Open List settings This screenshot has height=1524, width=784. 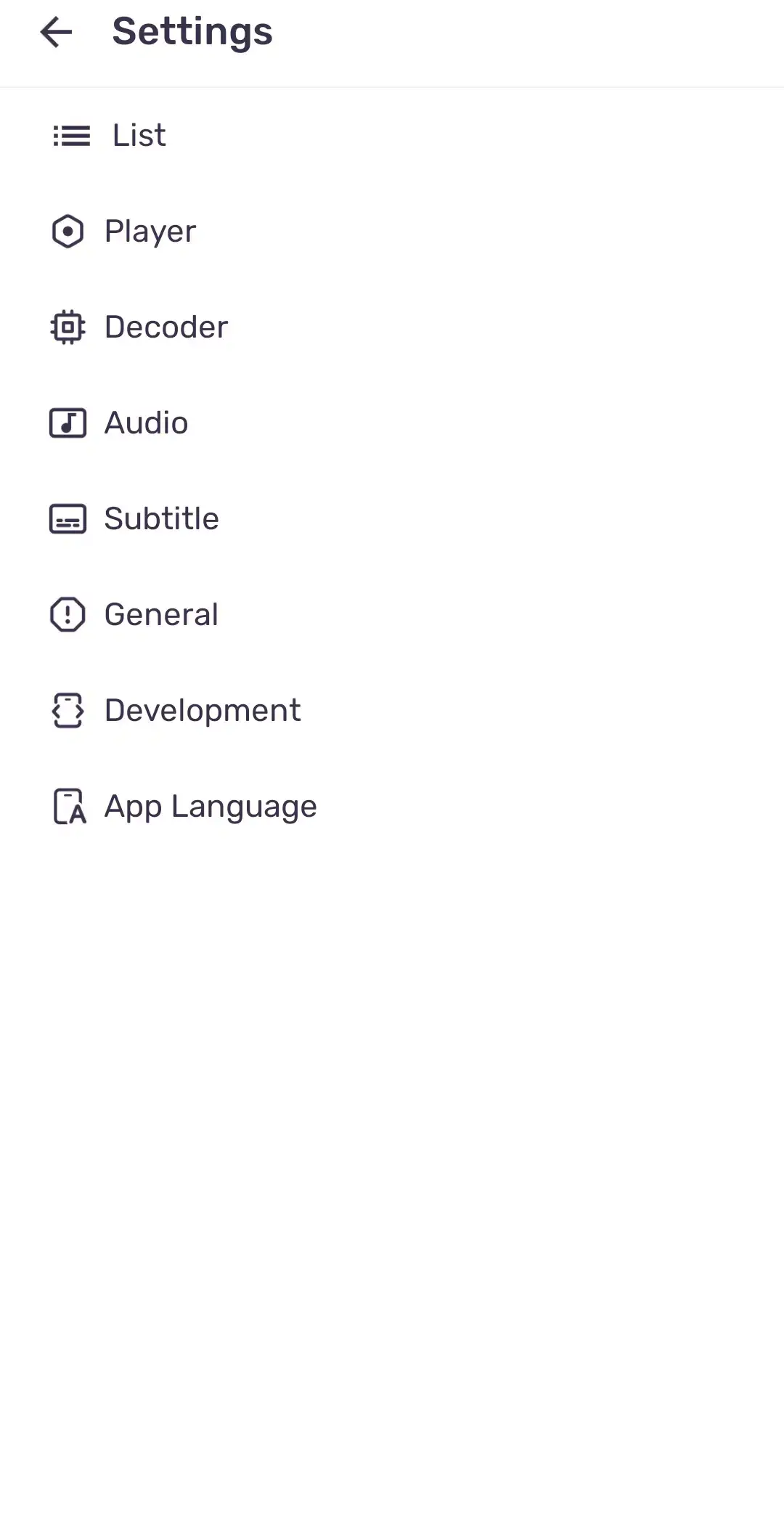pos(138,136)
